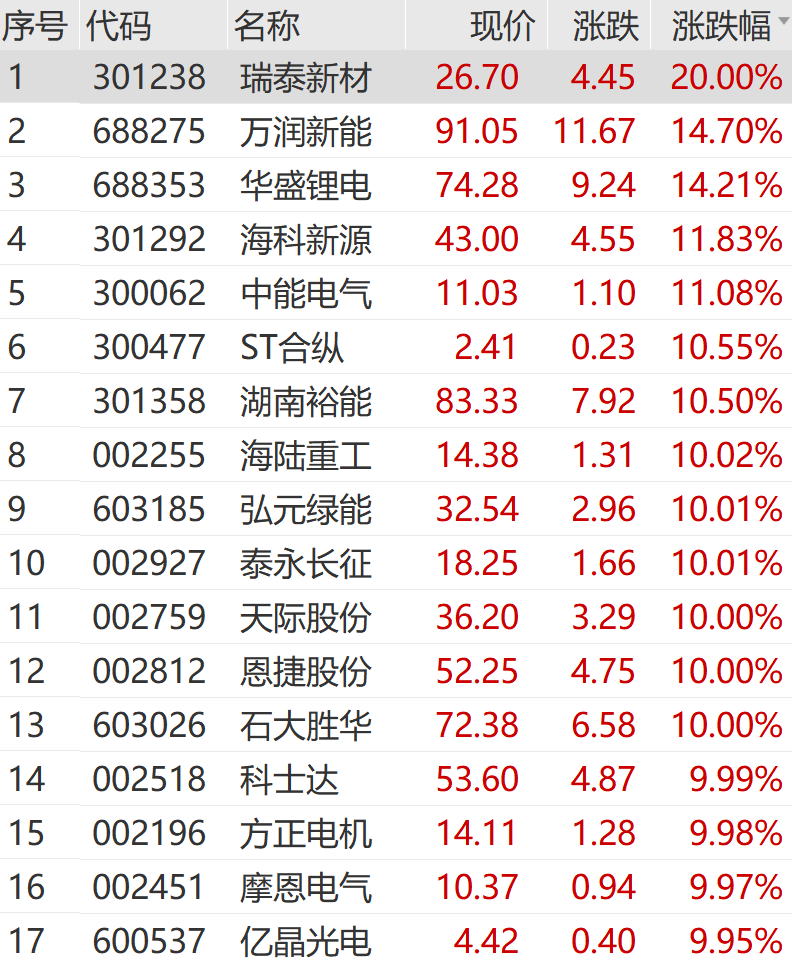Select the 海科新源 row
Screen dimensions: 792x965
pos(306,239)
